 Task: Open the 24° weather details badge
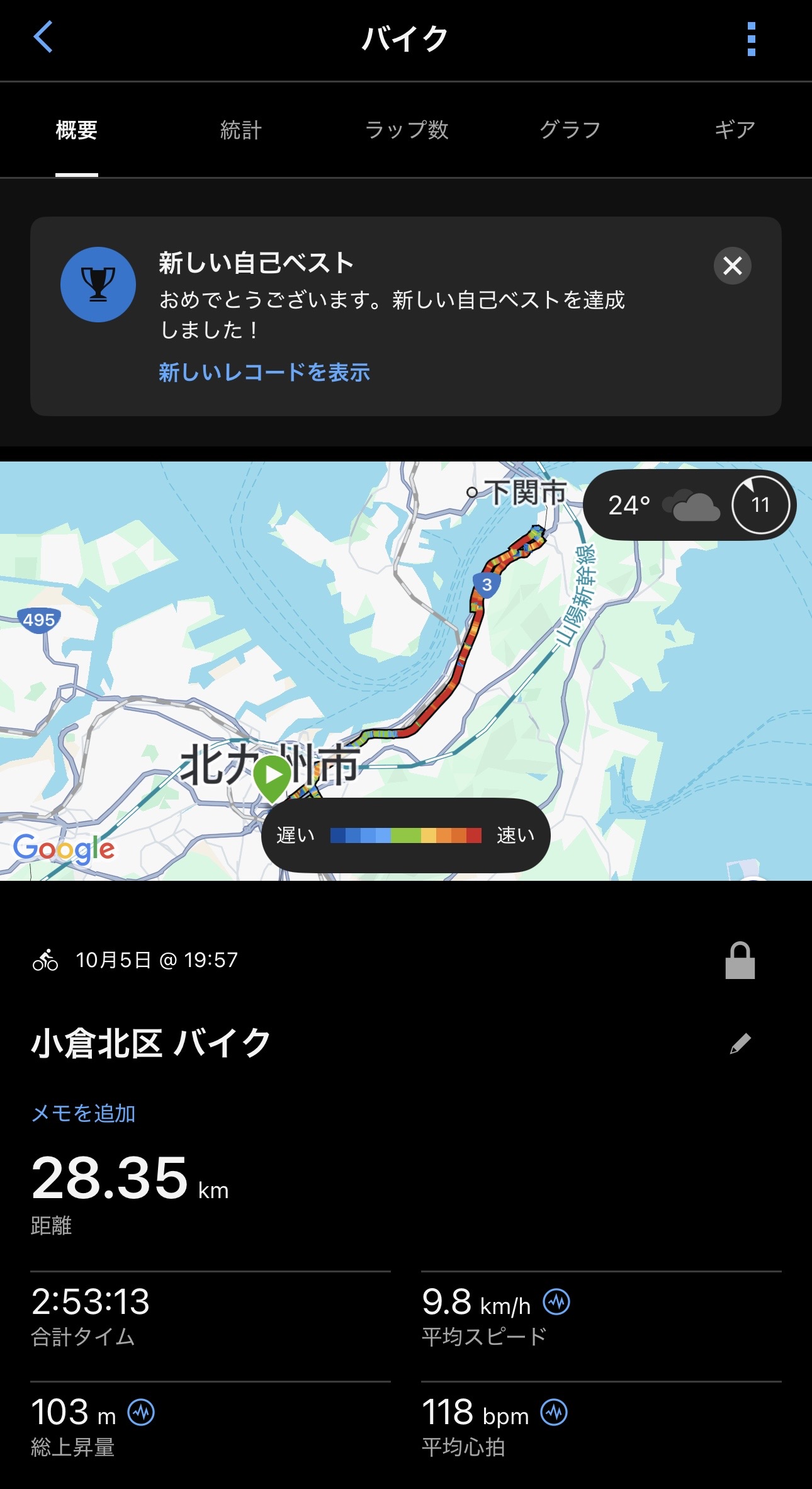click(x=689, y=505)
